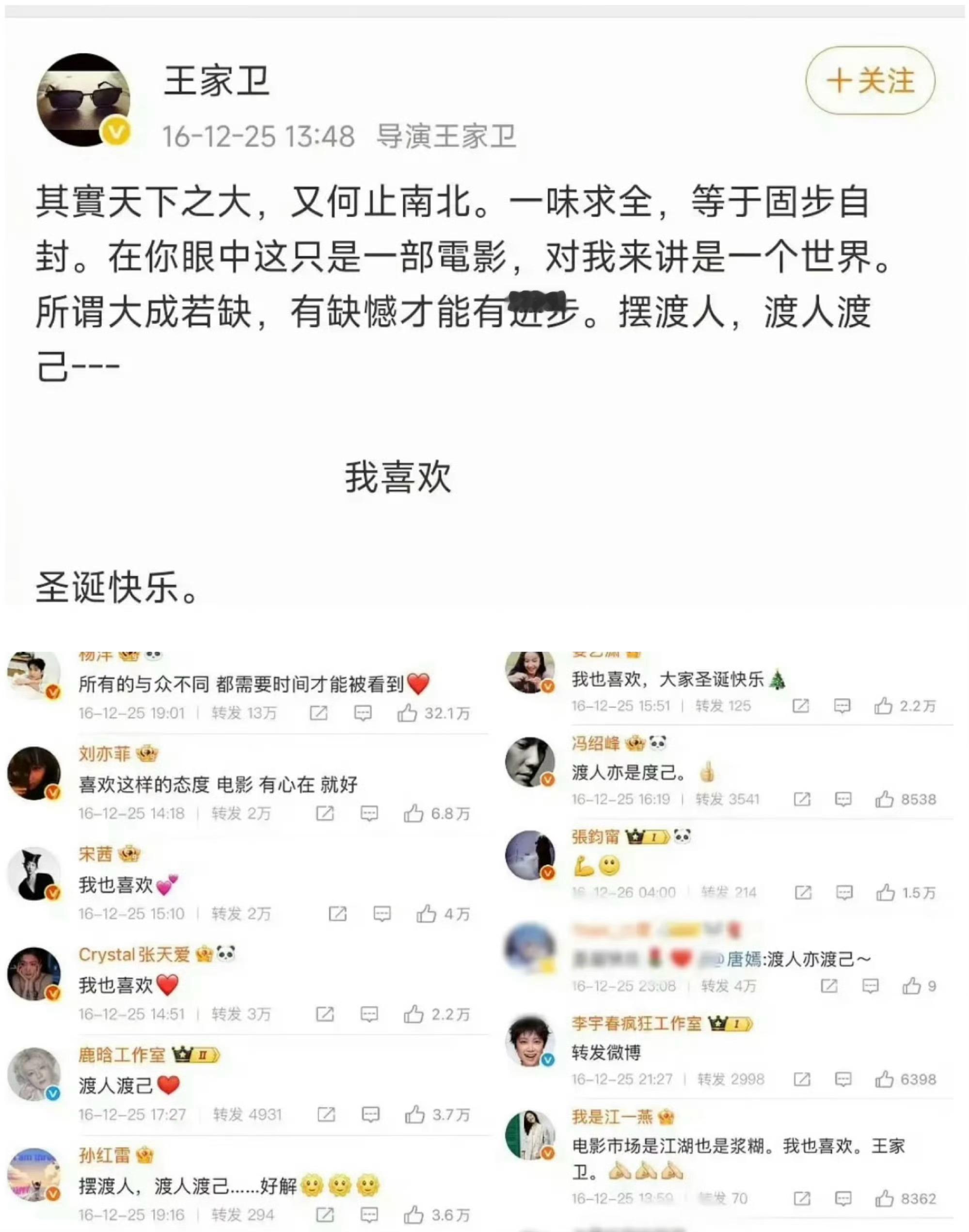
Task: Like 杨洋's comment with the thumbs-up
Action: pos(406,714)
